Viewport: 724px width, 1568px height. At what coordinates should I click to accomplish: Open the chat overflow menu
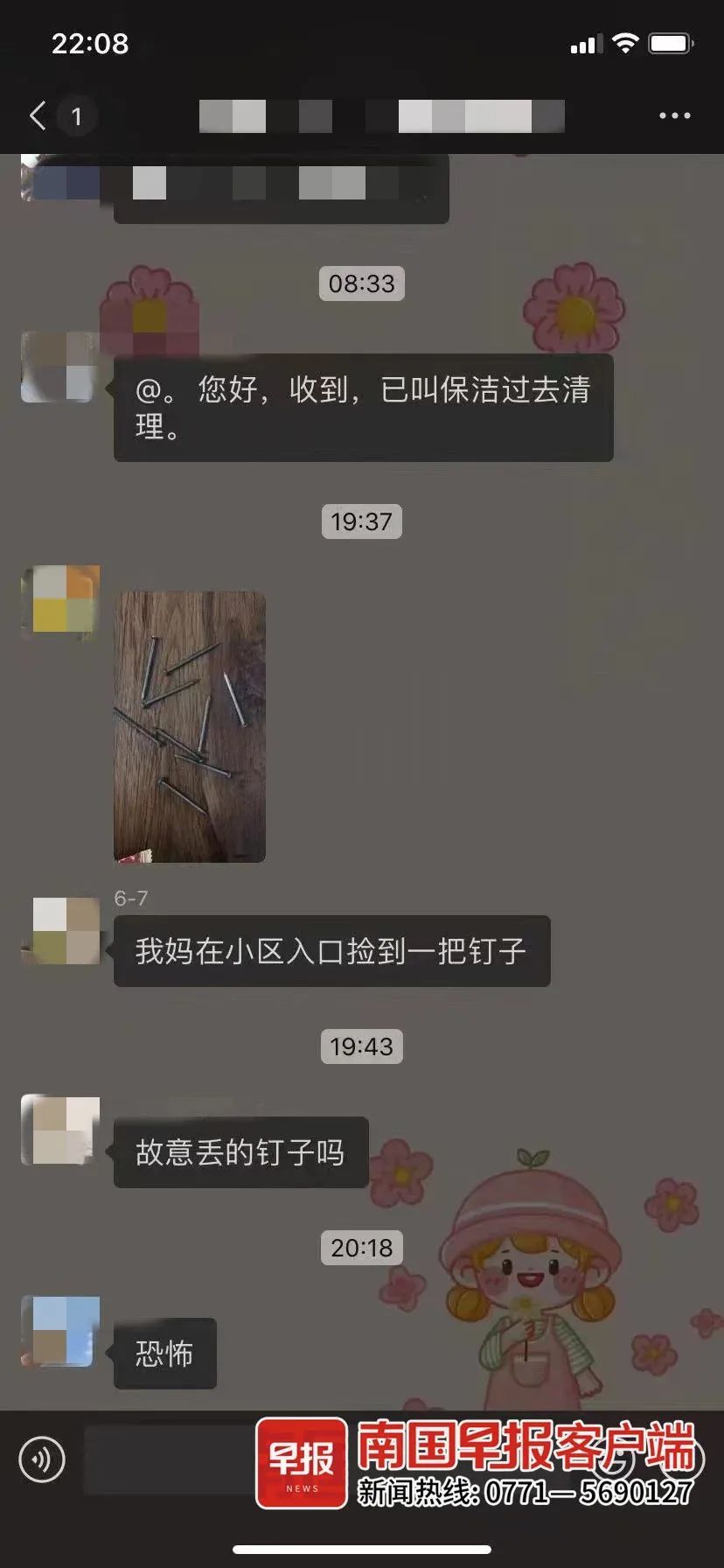point(674,115)
